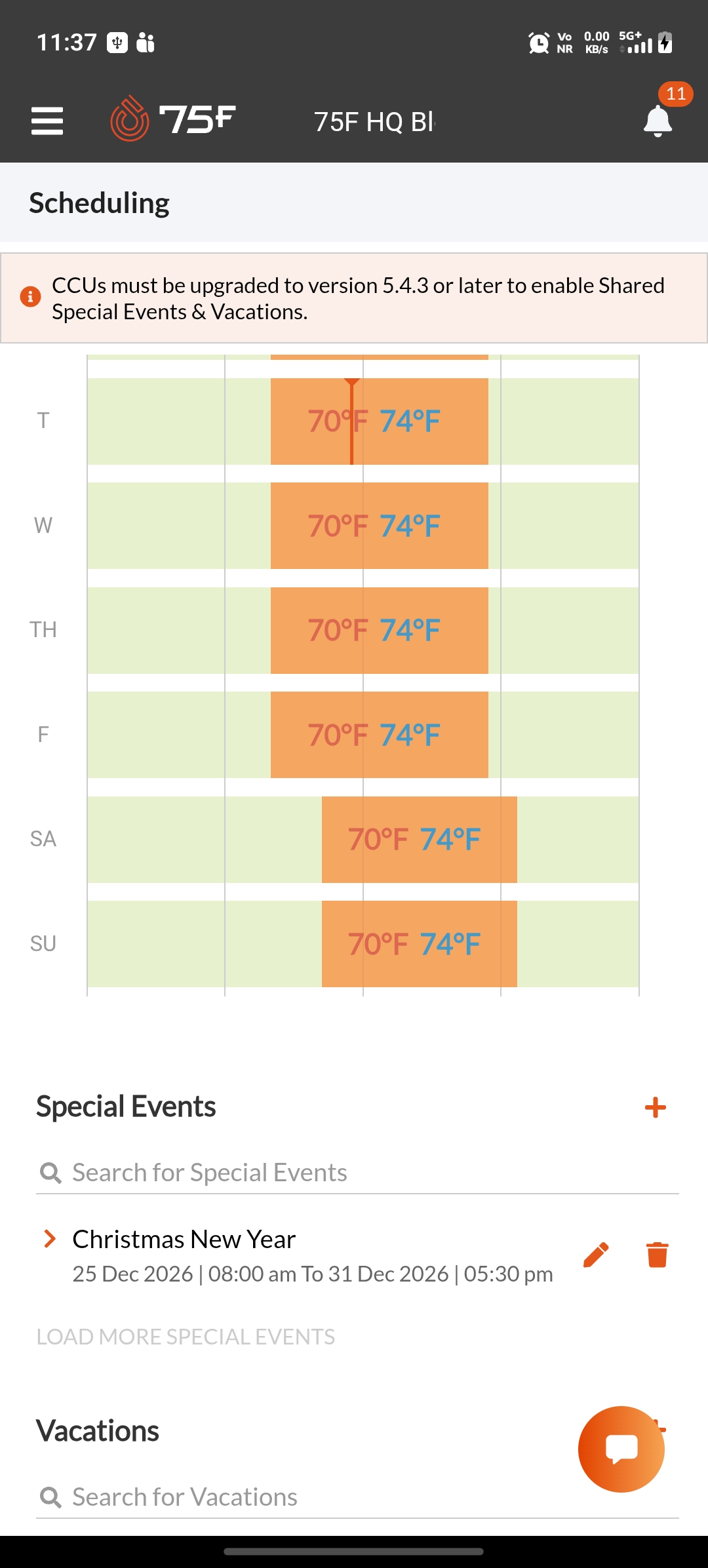The width and height of the screenshot is (708, 1568).
Task: Expand the Christmas New Year event
Action: coord(49,1239)
